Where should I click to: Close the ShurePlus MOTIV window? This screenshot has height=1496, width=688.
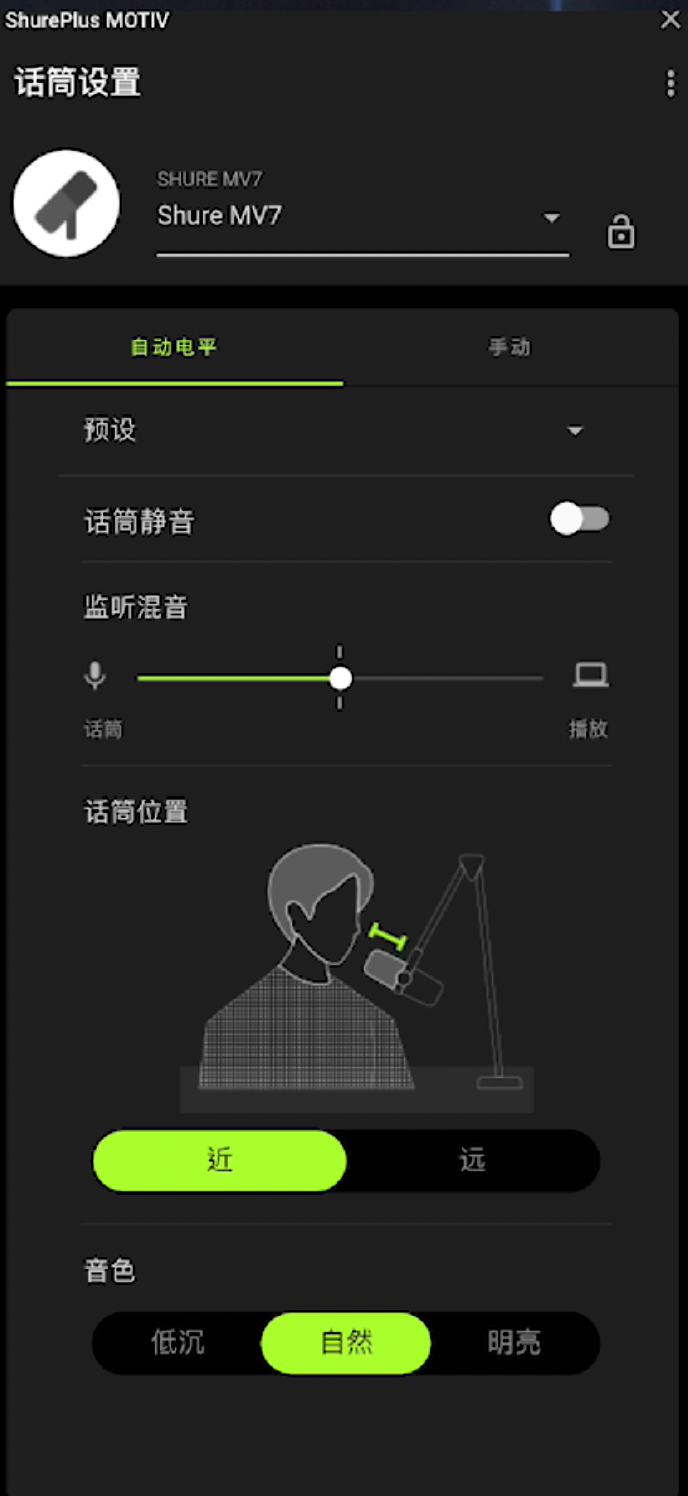click(670, 20)
